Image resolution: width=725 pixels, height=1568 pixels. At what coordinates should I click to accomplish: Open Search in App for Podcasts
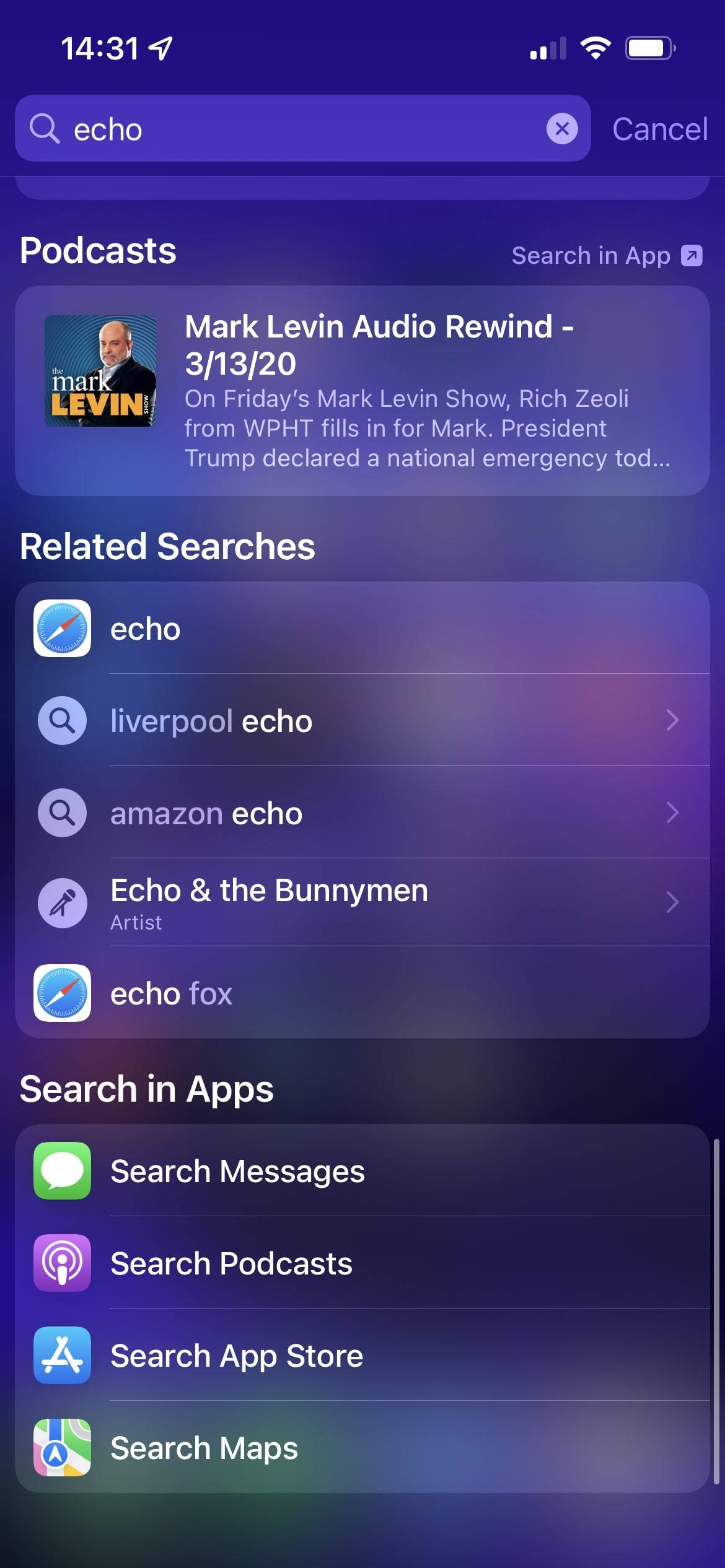606,256
